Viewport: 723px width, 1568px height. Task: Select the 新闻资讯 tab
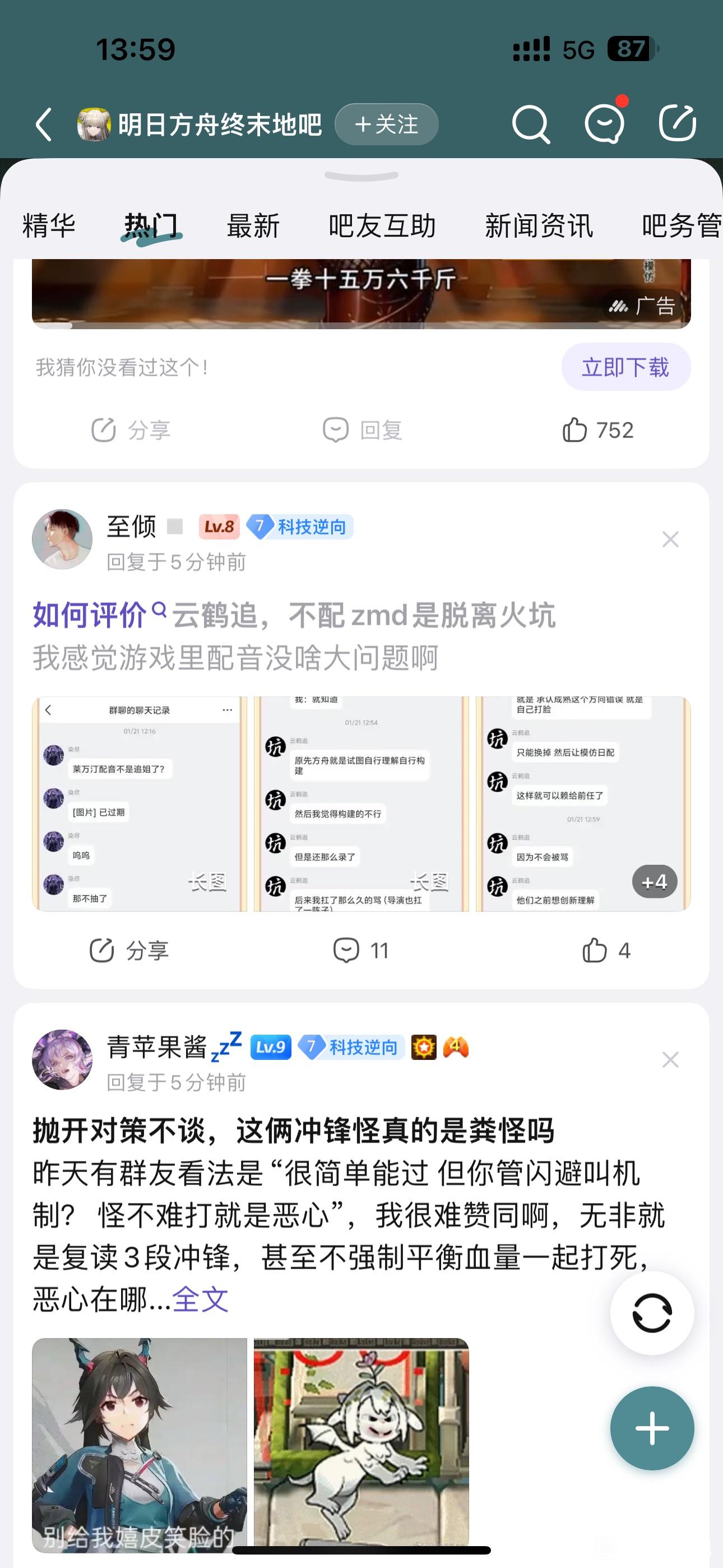click(539, 226)
